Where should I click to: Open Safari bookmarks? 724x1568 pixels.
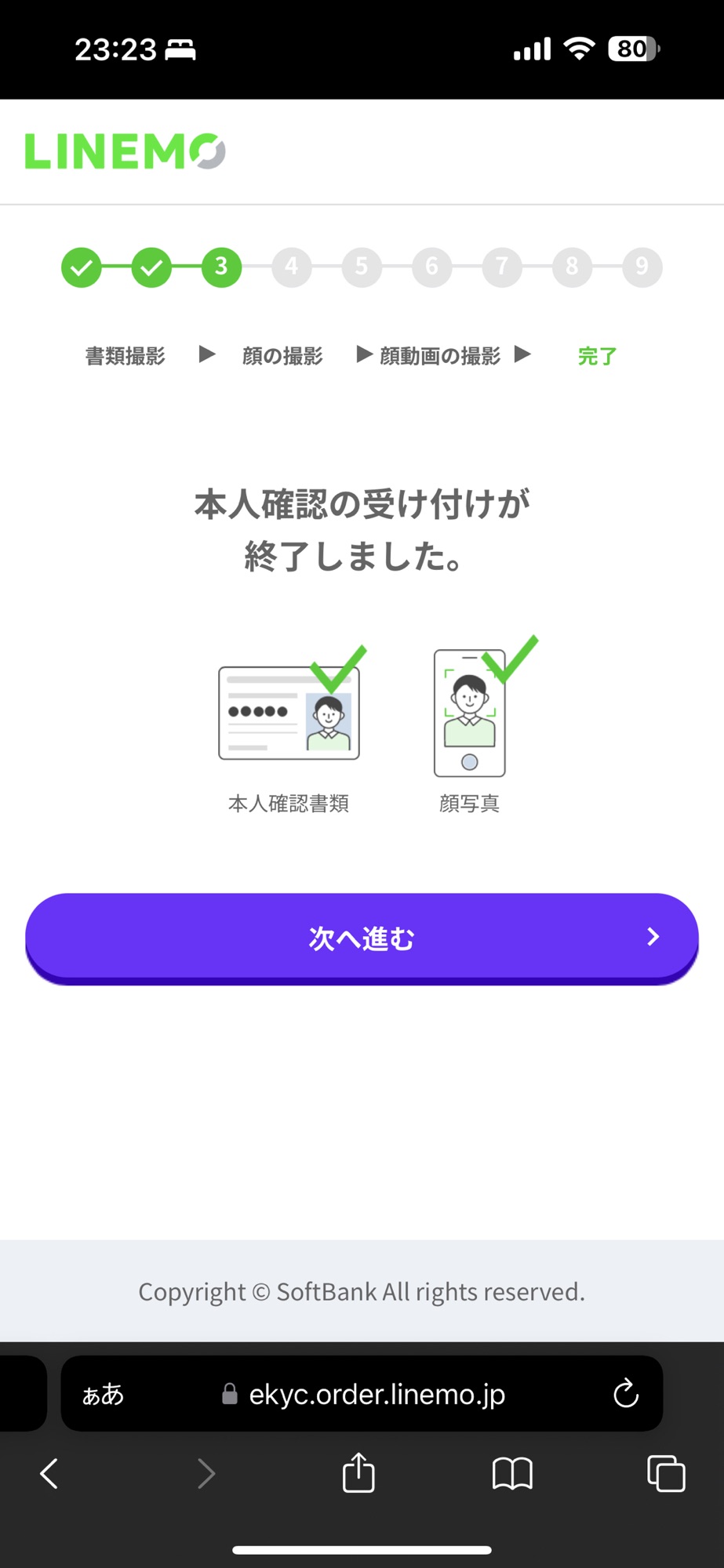pos(512,1474)
